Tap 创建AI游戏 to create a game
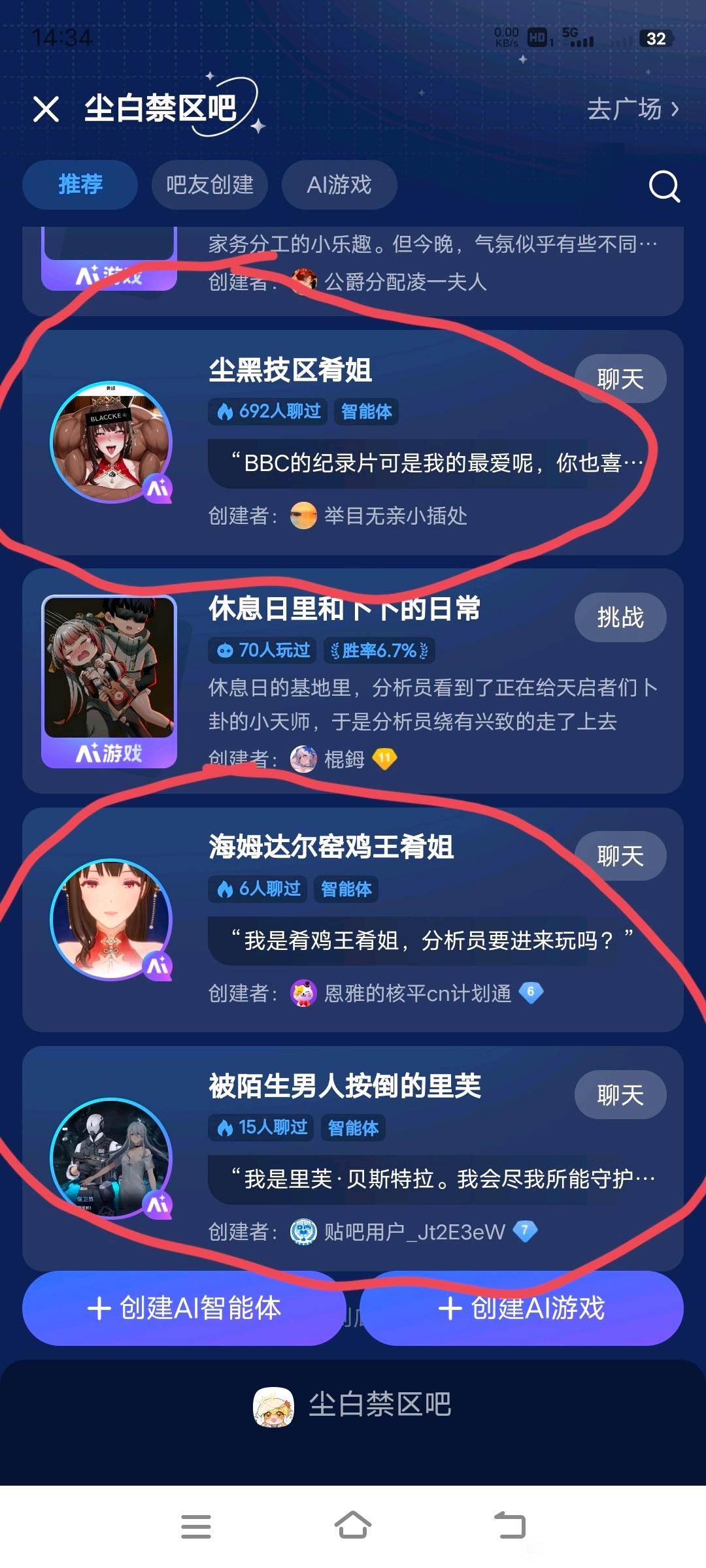 (x=522, y=1308)
